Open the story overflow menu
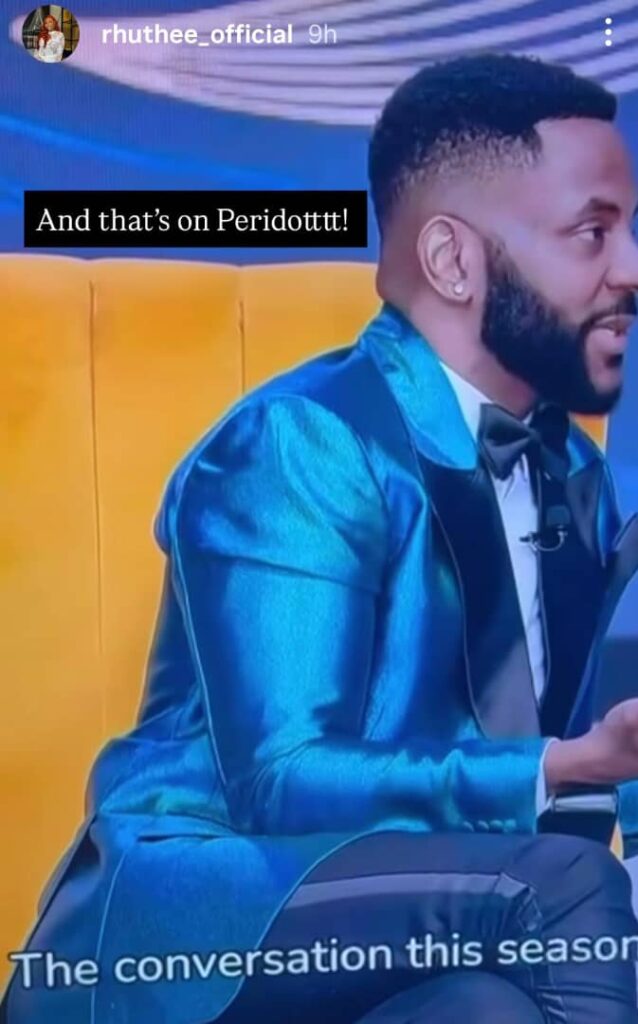The height and width of the screenshot is (1024, 638). tap(608, 33)
